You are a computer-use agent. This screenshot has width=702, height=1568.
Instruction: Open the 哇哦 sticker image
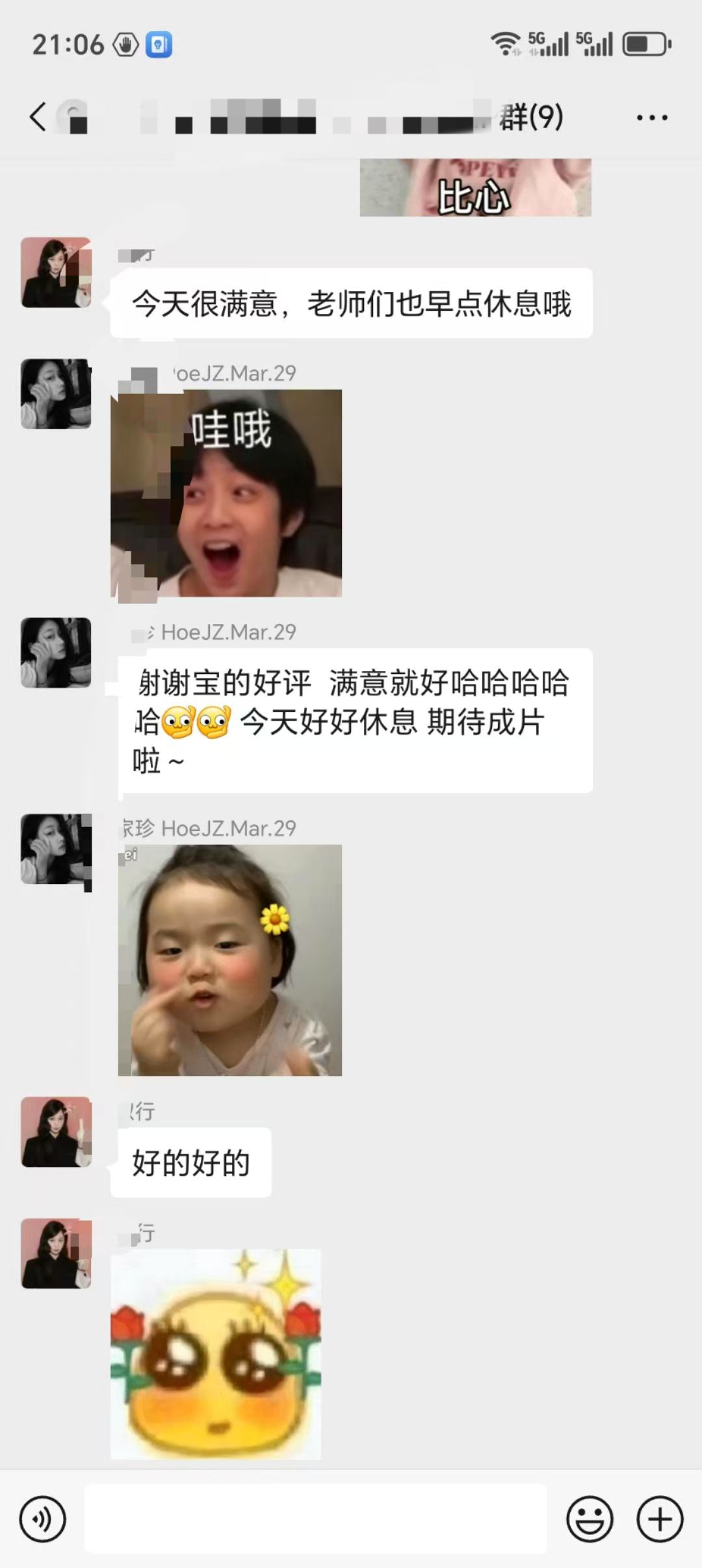point(226,493)
